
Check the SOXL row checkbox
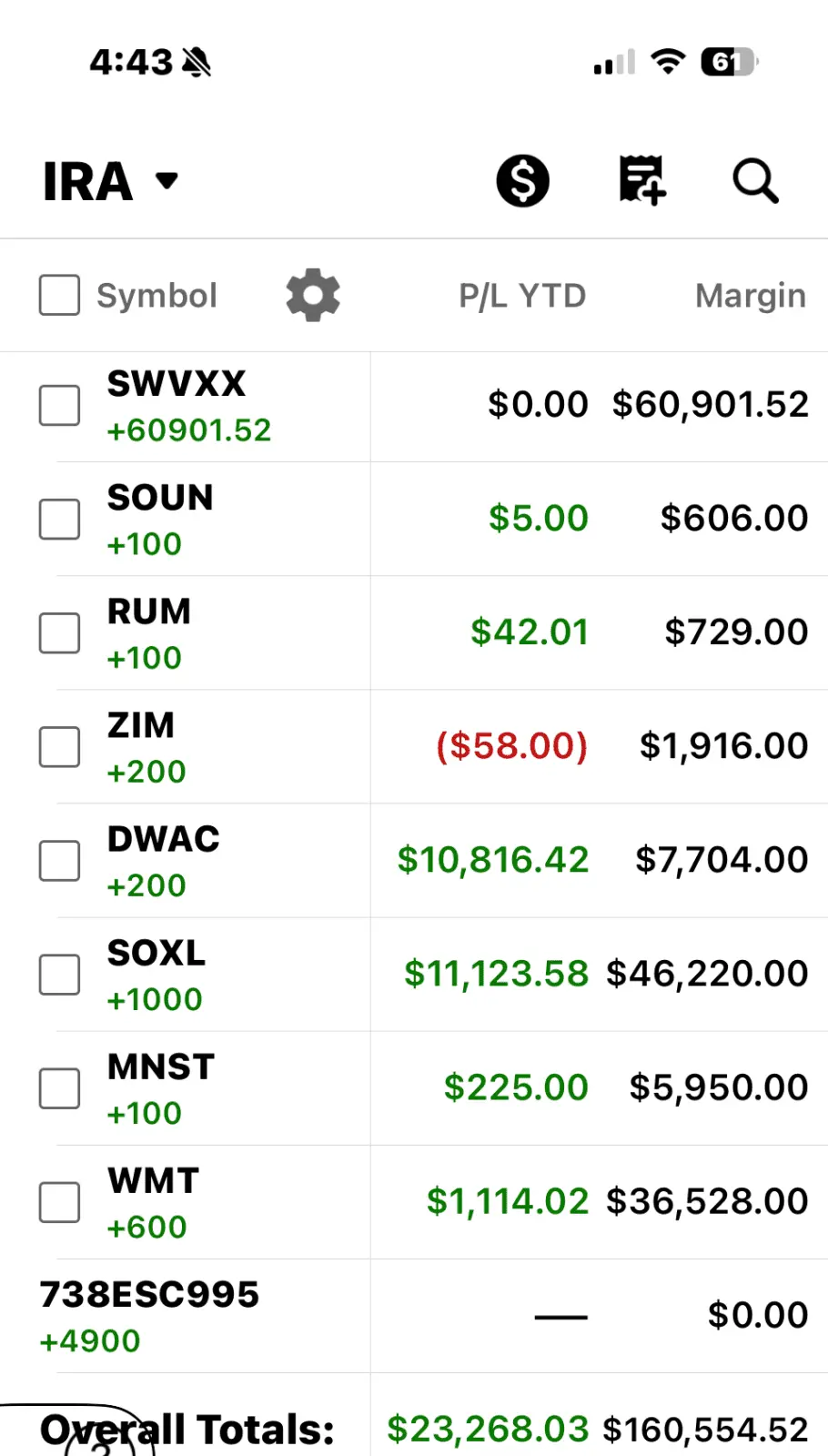(x=60, y=975)
